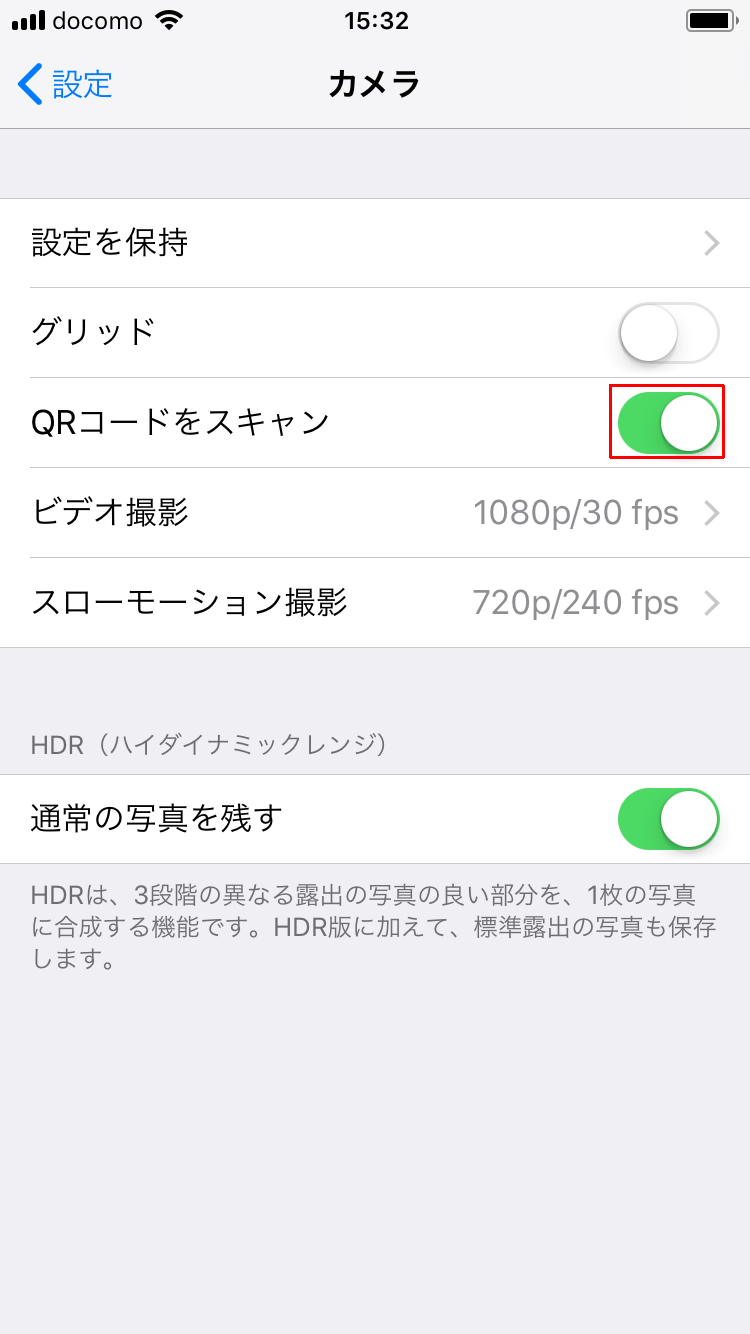Open the 設定を保持 row

pyautogui.click(x=375, y=243)
